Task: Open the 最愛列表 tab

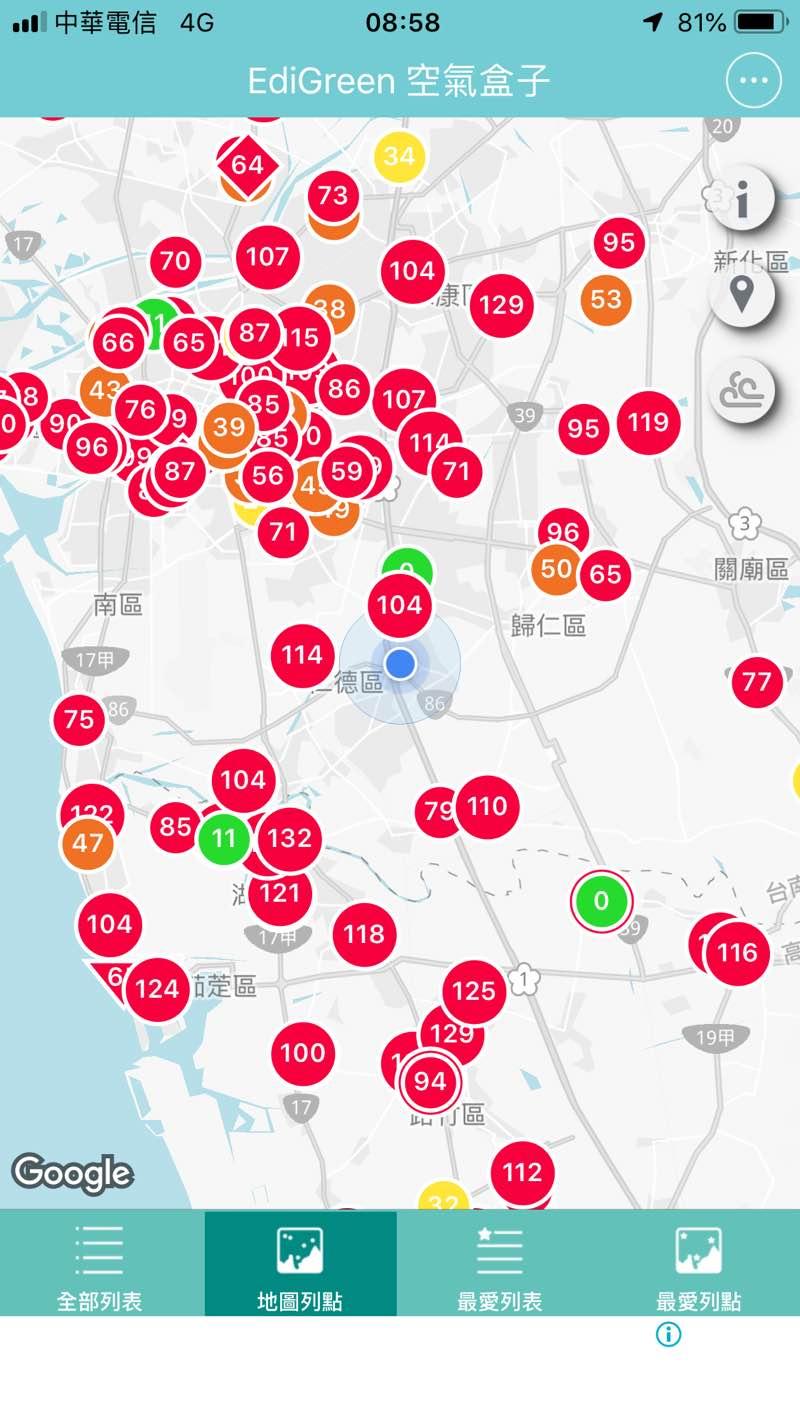Action: (x=500, y=1263)
